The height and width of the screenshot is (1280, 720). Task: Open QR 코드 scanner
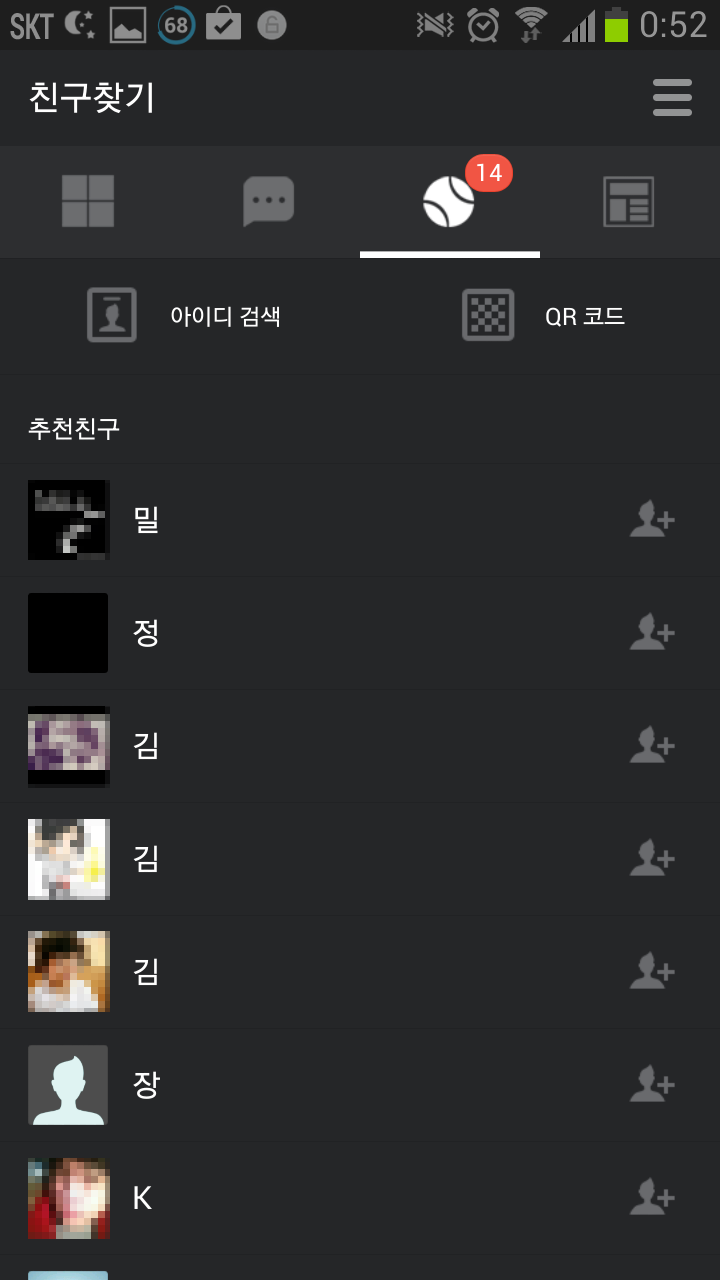point(545,316)
